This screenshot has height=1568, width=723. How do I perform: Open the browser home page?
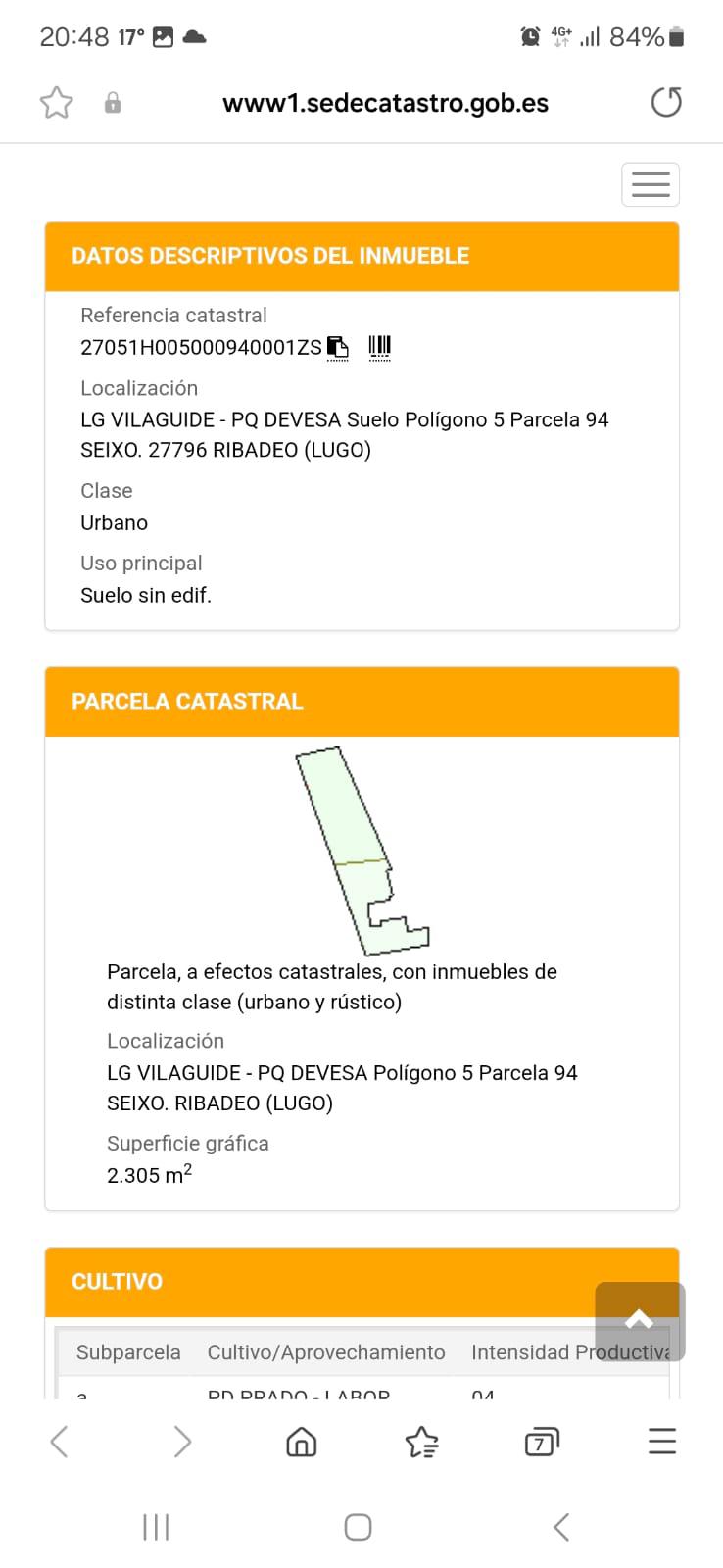[x=301, y=1442]
